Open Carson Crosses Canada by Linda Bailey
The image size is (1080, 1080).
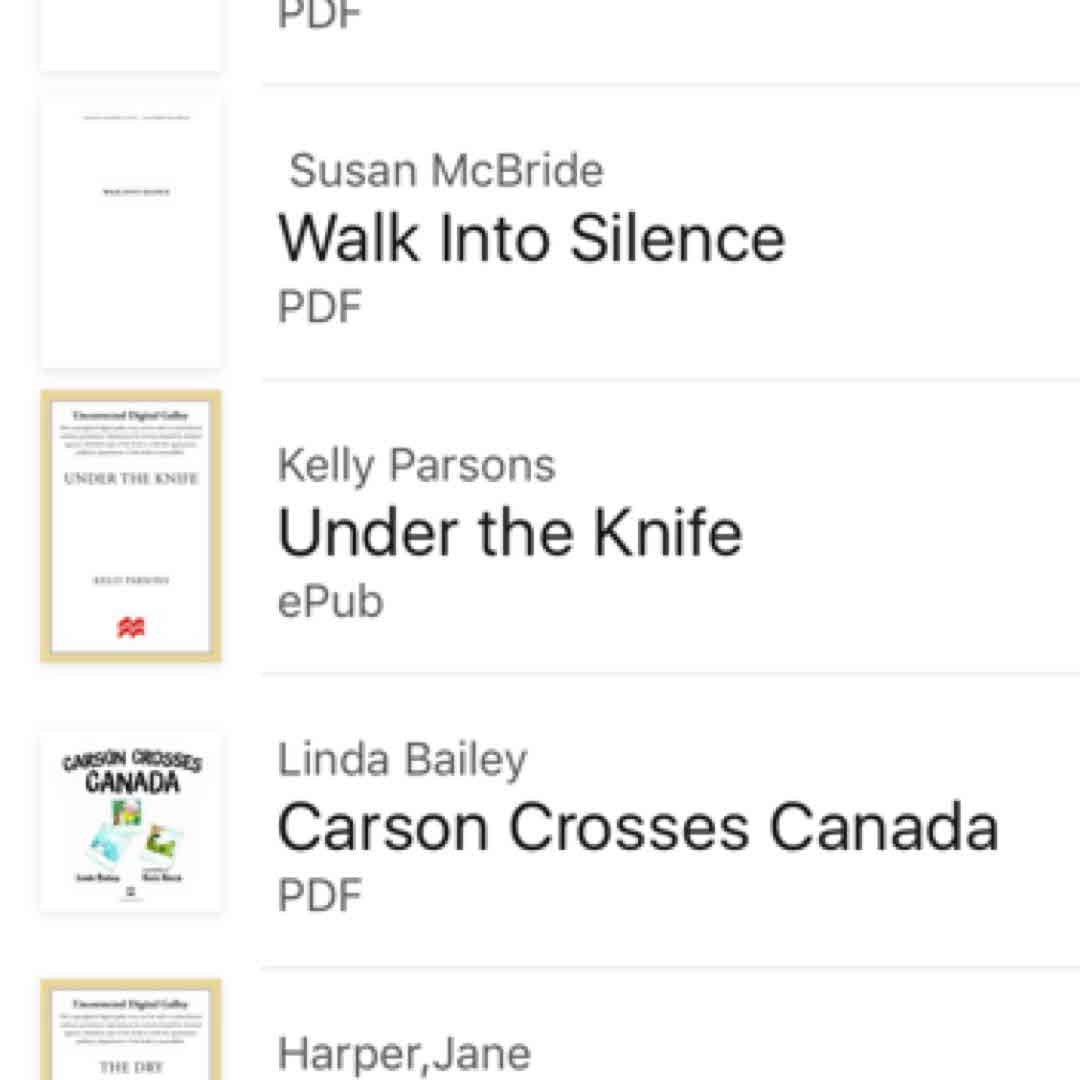click(x=637, y=826)
